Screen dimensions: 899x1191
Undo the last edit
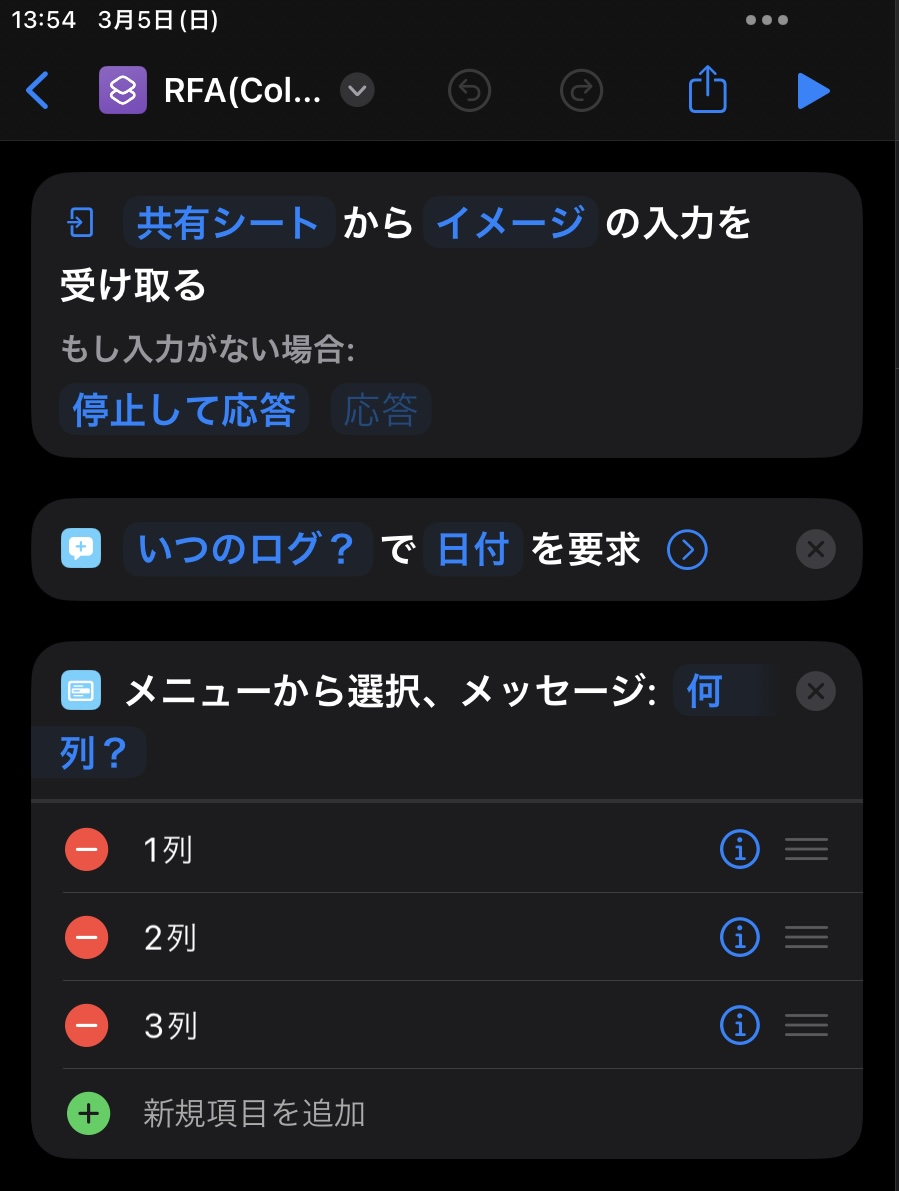pyautogui.click(x=468, y=91)
